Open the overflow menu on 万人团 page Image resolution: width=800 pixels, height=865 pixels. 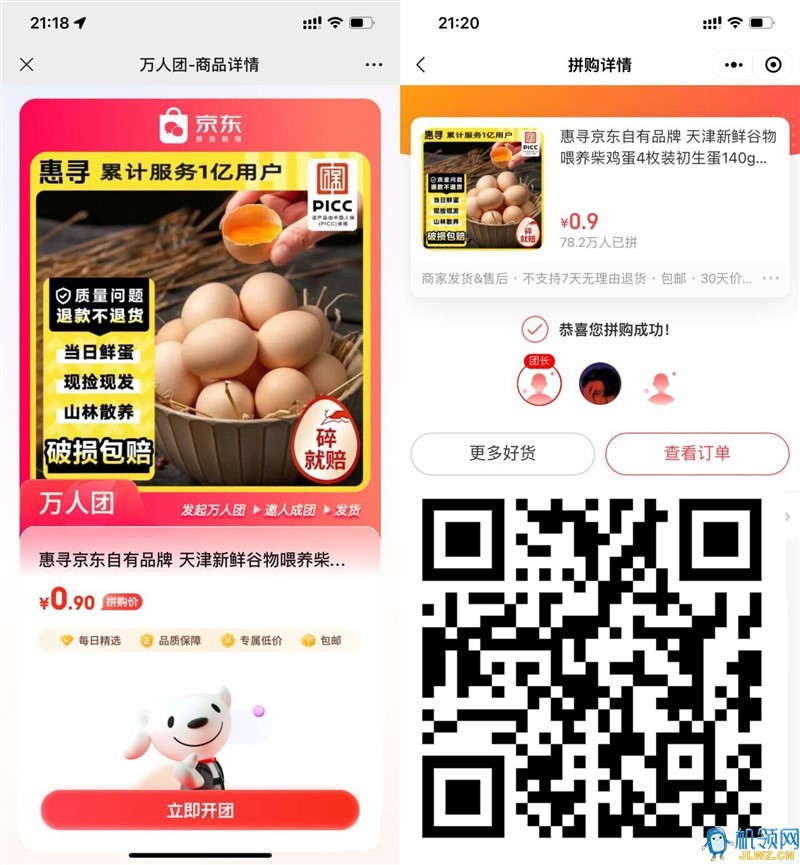click(x=373, y=65)
